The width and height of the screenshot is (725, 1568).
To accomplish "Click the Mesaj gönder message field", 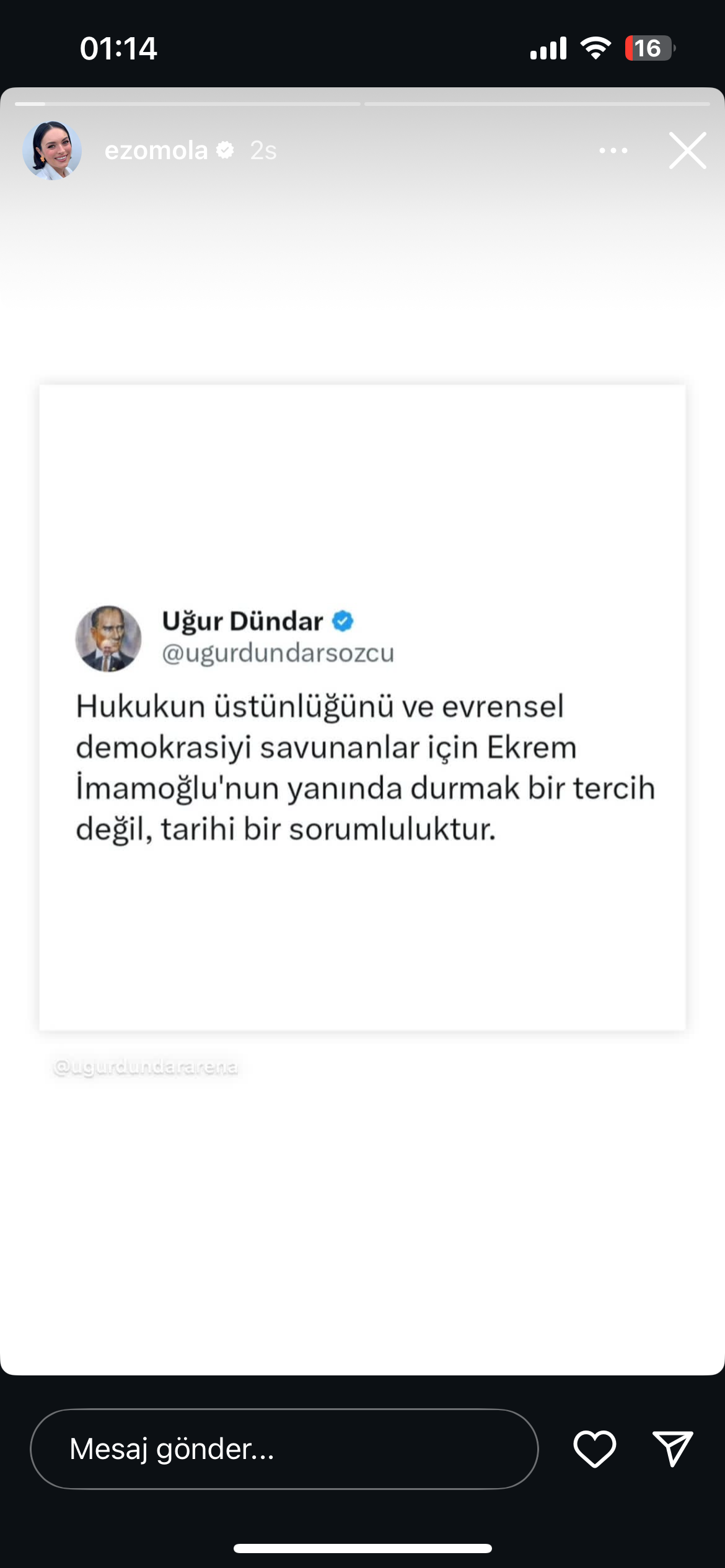I will coord(285,1449).
